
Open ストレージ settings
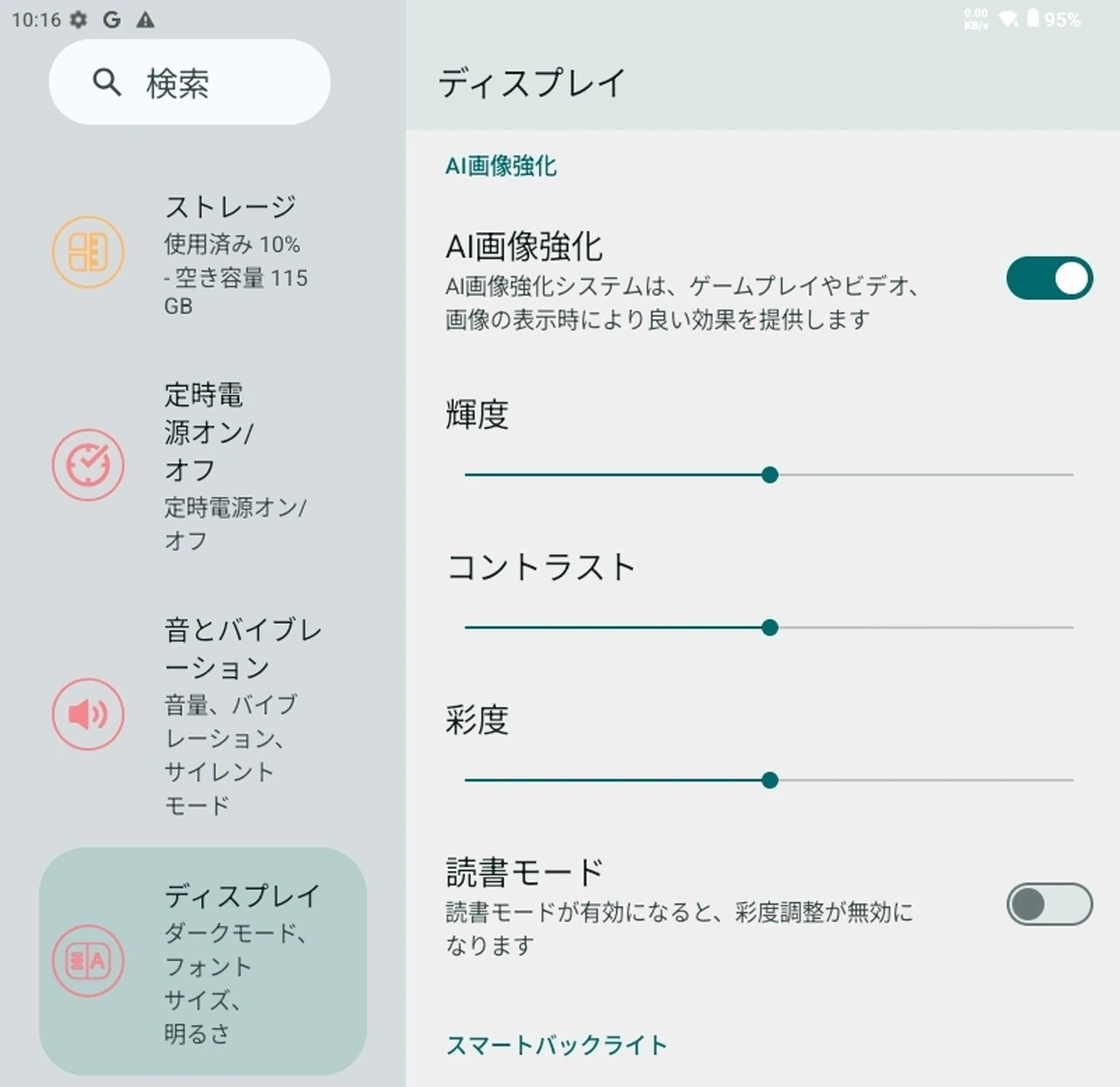coord(201,254)
